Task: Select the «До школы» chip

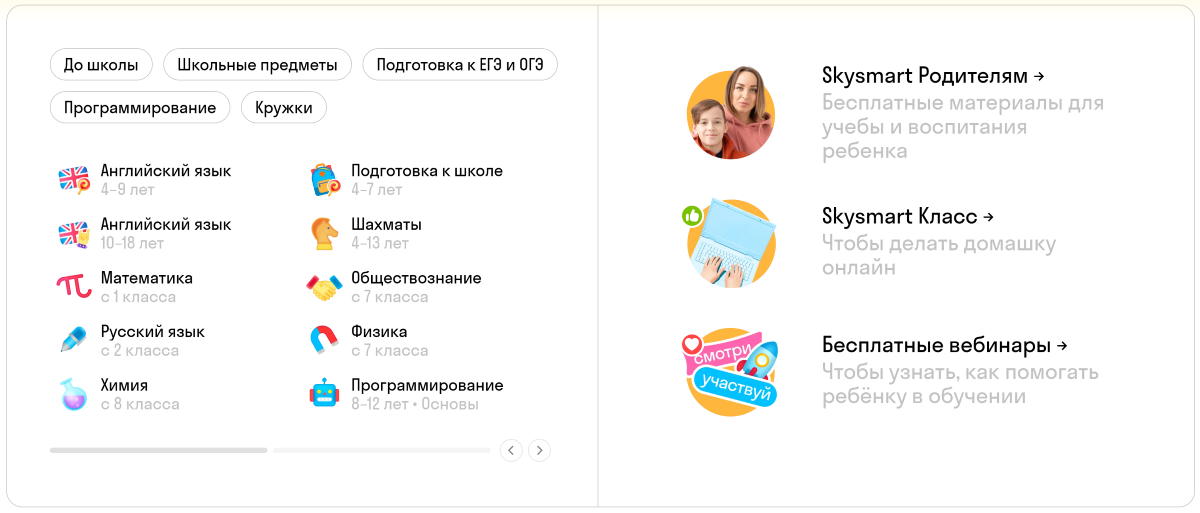Action: point(101,65)
